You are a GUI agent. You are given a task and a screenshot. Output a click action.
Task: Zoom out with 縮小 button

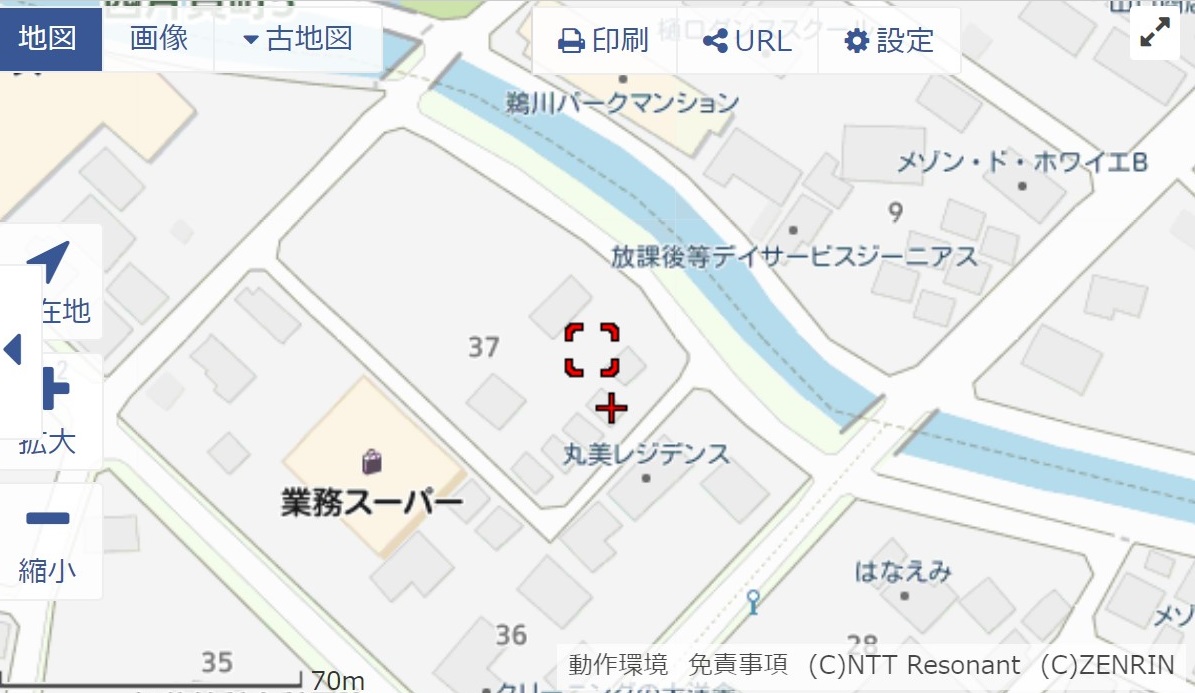point(48,542)
